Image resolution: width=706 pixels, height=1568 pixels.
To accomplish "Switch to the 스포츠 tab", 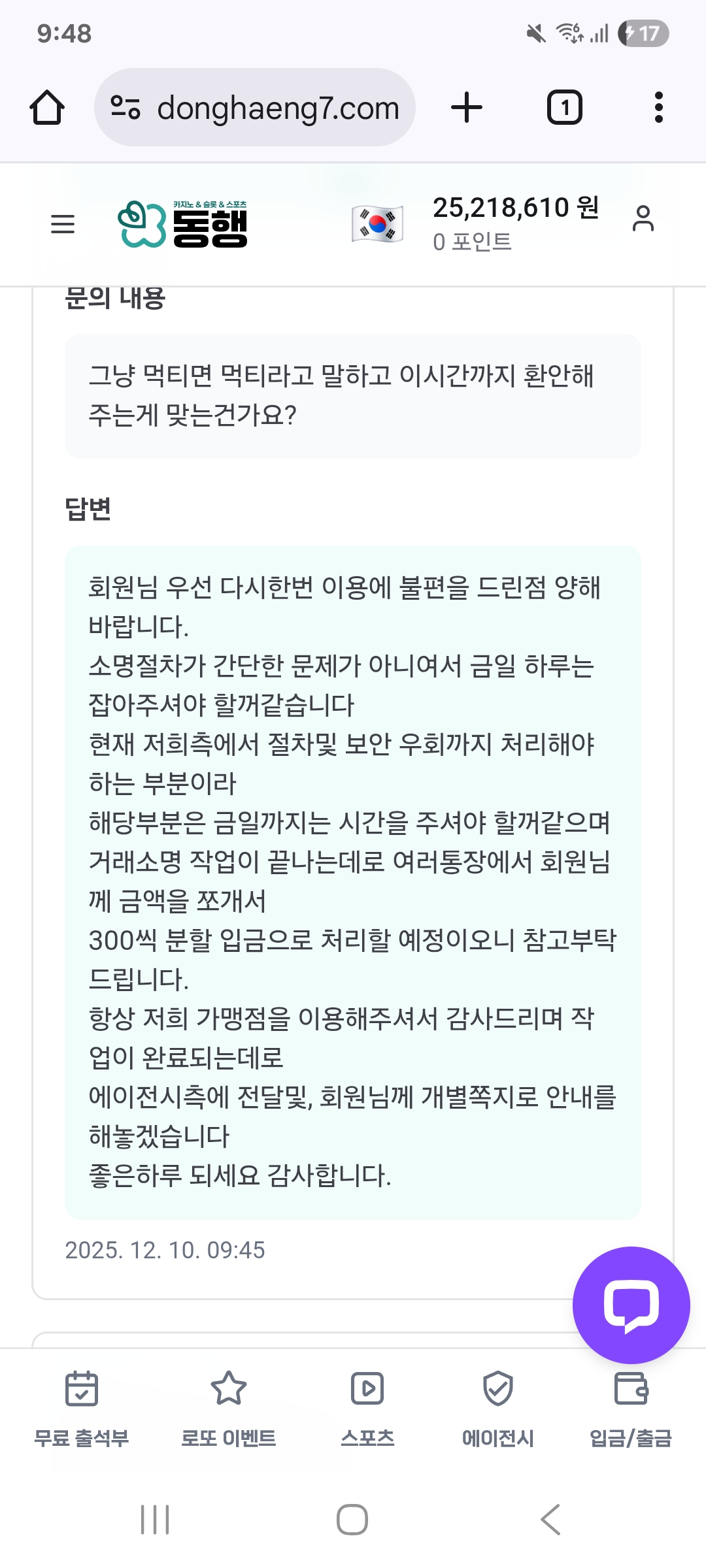I will pyautogui.click(x=367, y=1406).
